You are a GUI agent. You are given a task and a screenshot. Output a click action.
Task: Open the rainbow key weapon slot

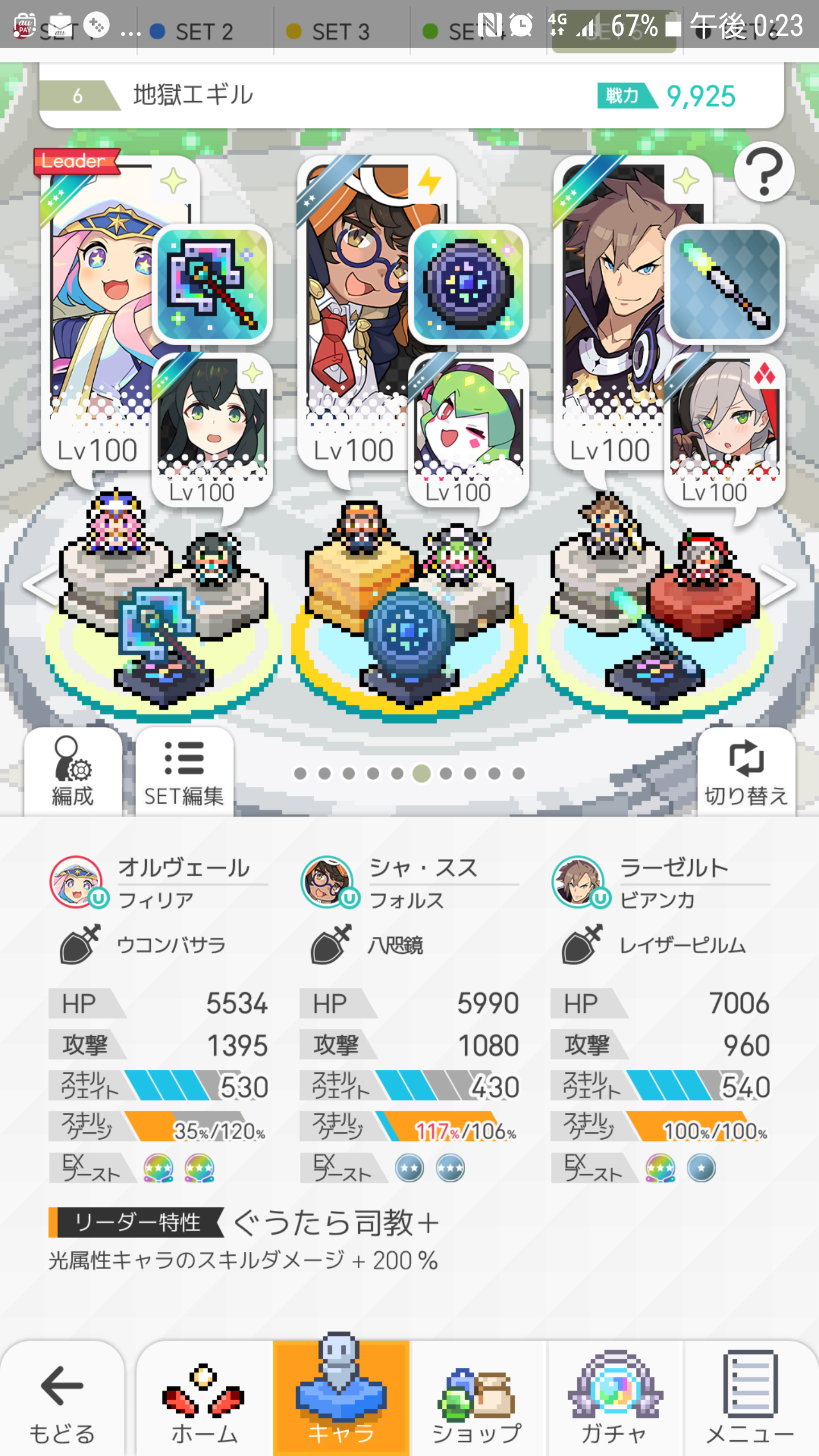(x=212, y=283)
